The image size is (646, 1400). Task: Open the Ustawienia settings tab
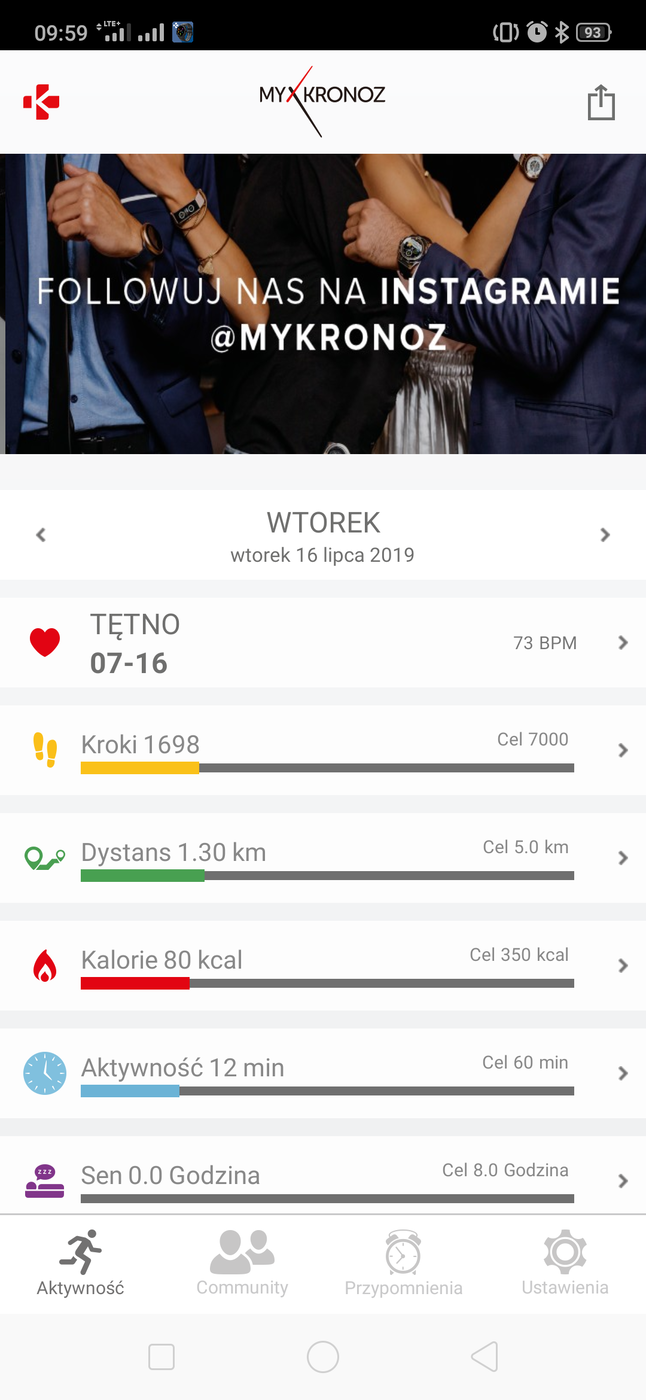click(565, 1264)
